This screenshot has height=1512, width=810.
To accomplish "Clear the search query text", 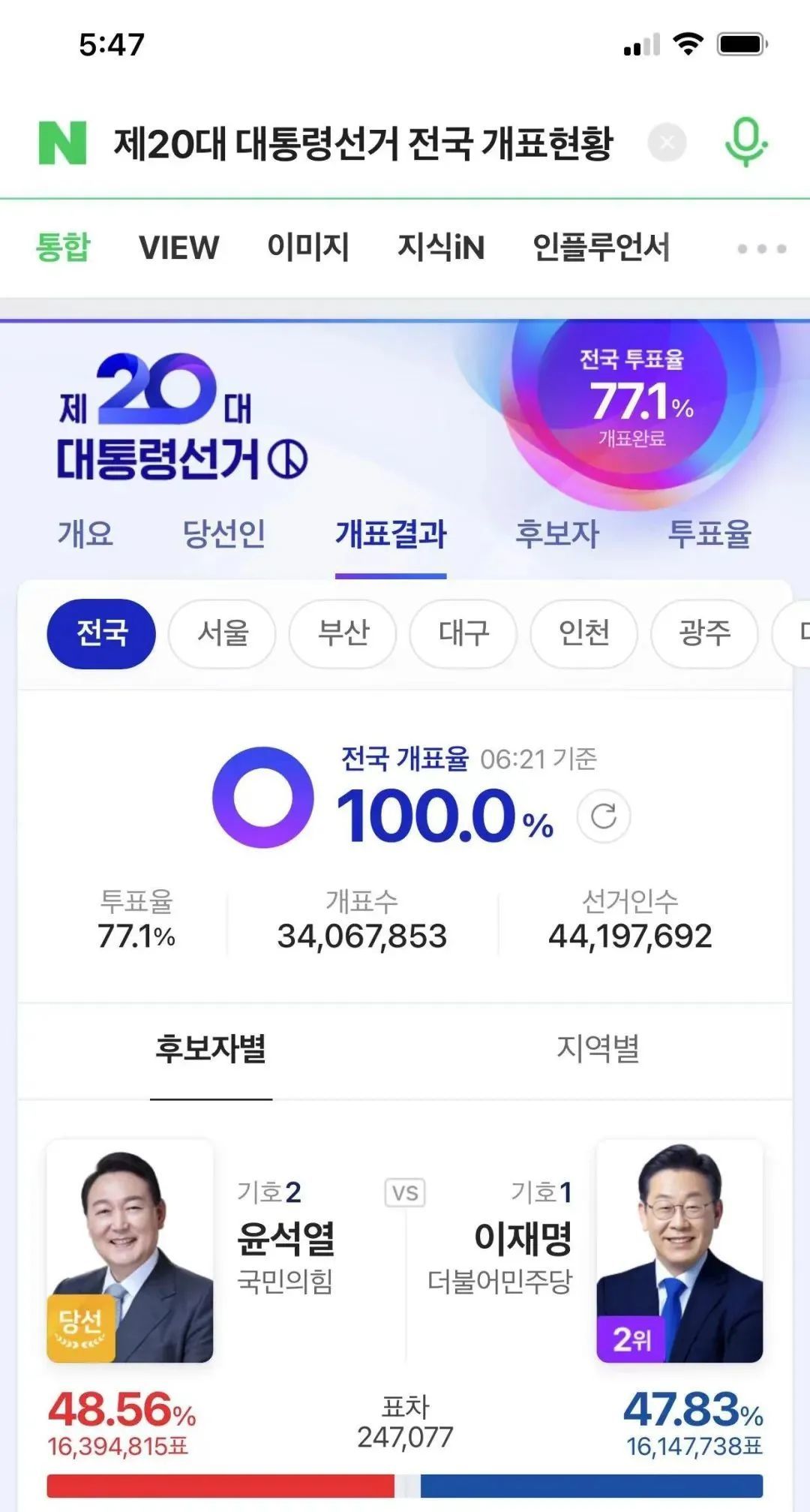I will pyautogui.click(x=667, y=143).
